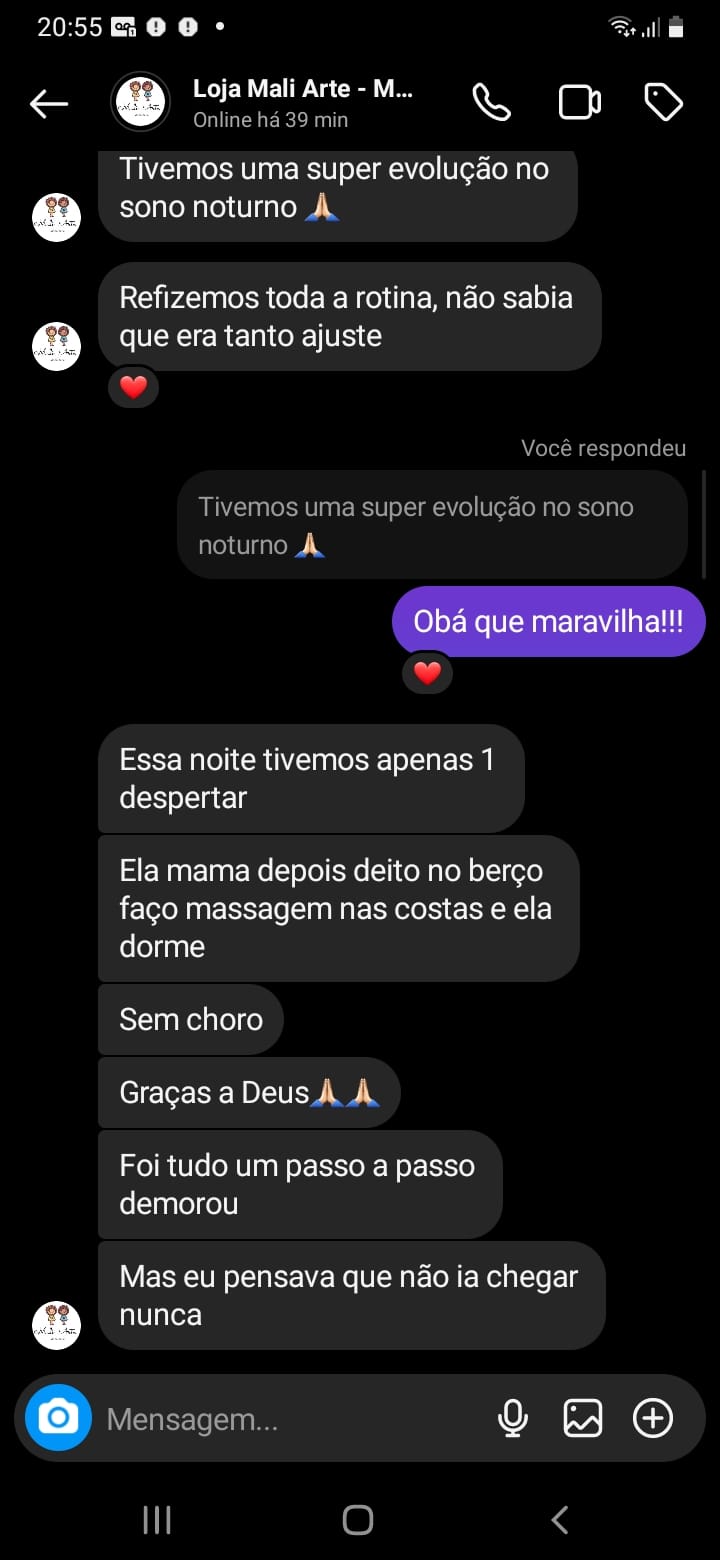720x1560 pixels.
Task: Start a voice call with Loja Mali Arte
Action: (491, 101)
